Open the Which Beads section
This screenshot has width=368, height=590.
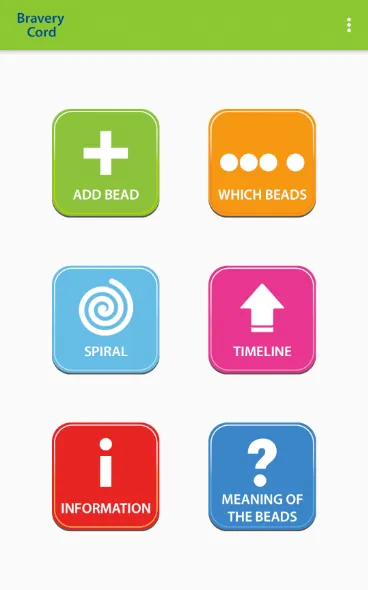point(262,163)
